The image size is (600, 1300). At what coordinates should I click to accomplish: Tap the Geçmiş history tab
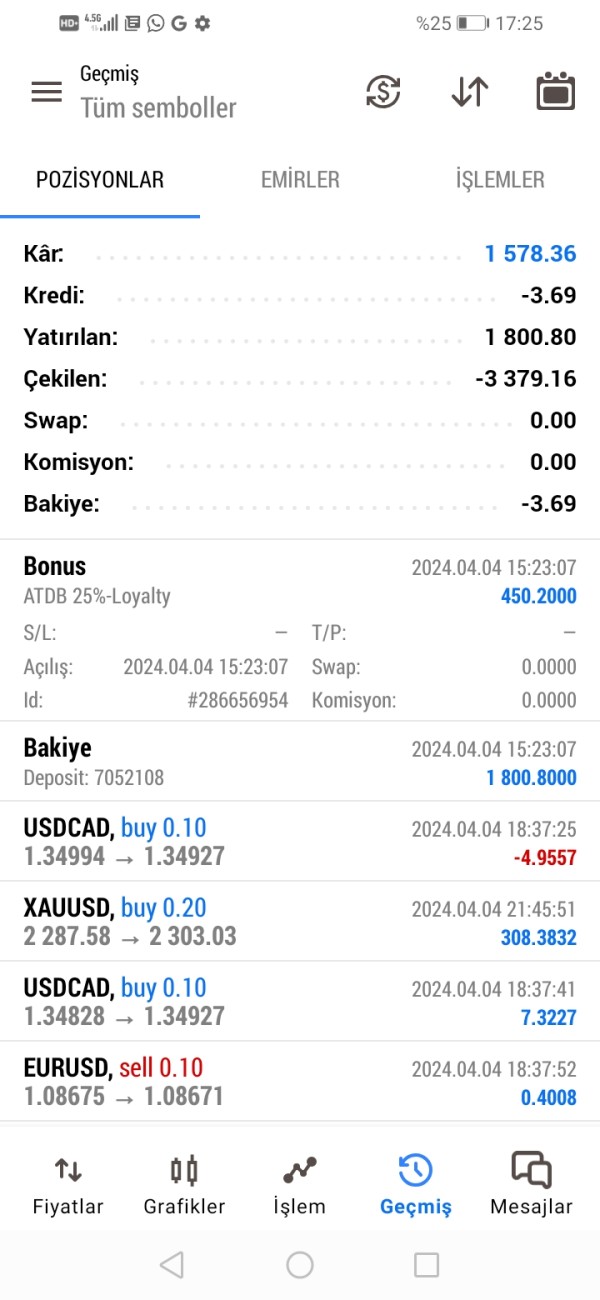pos(415,1185)
